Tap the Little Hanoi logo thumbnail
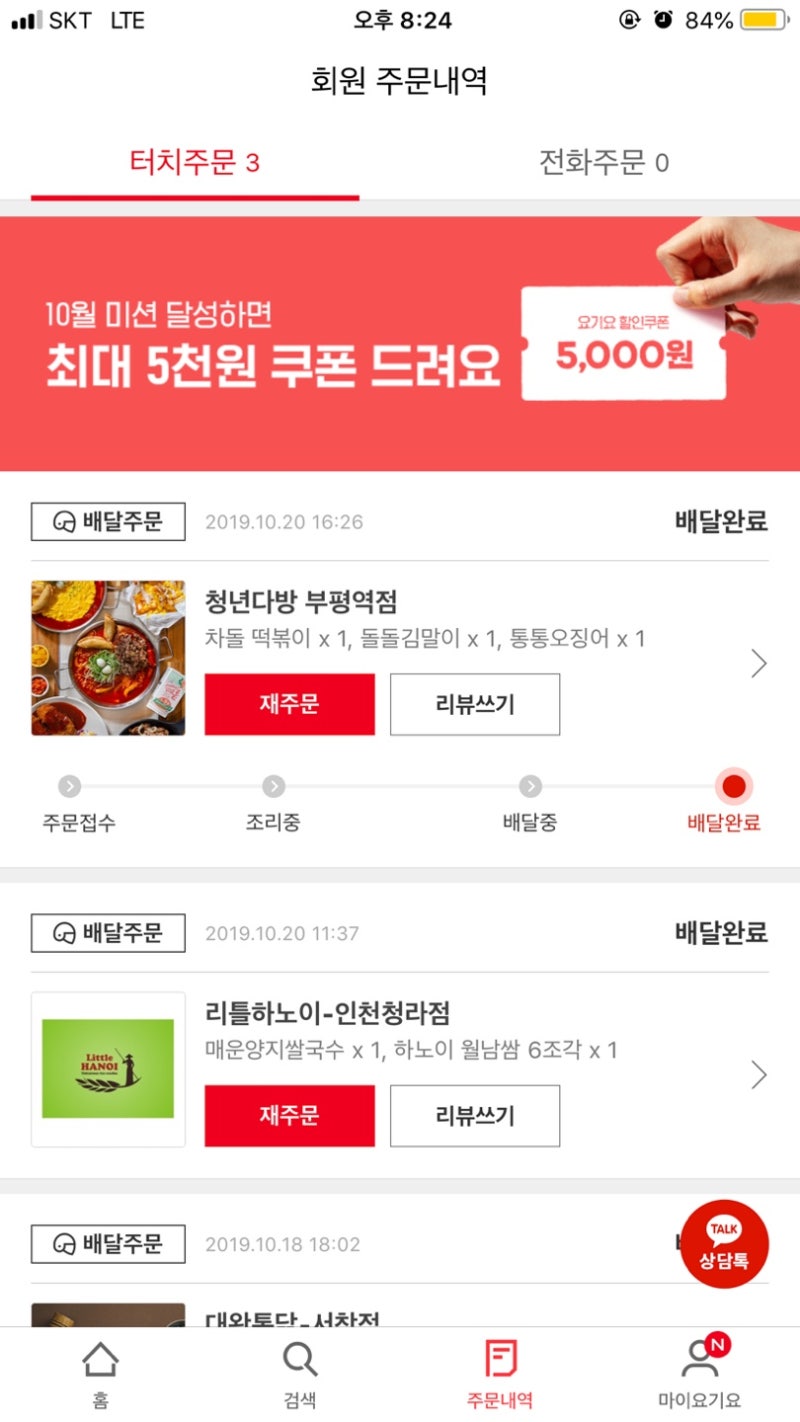800x1422 pixels. click(x=108, y=1069)
